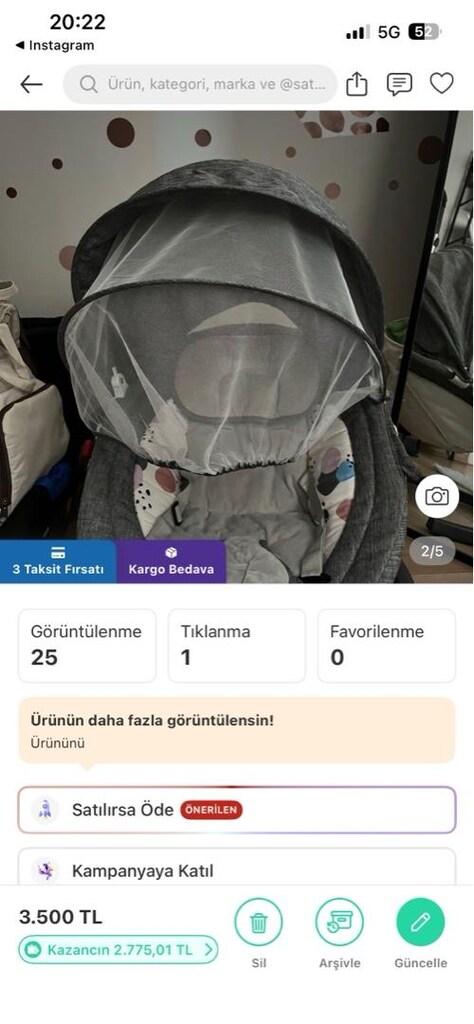Share this listing

pos(356,84)
